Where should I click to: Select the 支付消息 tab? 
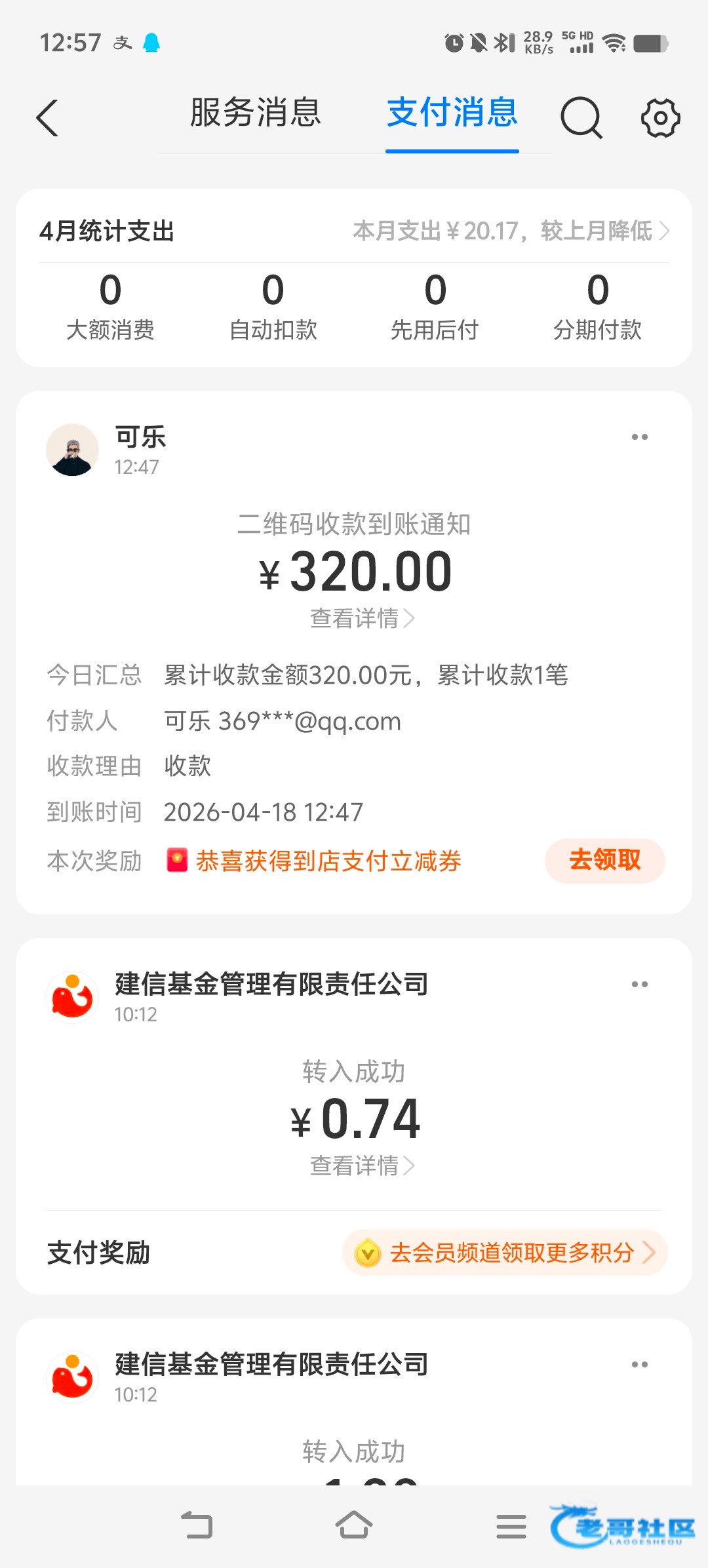(x=452, y=113)
